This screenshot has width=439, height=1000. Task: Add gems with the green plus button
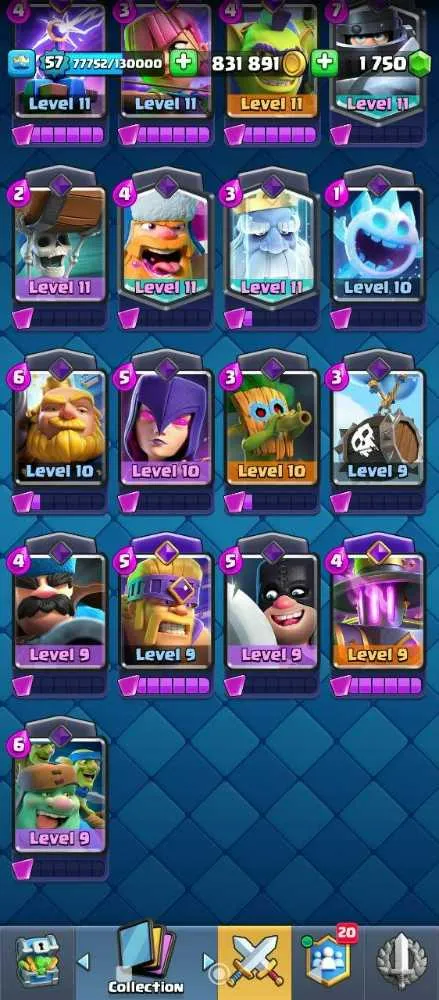[324, 64]
